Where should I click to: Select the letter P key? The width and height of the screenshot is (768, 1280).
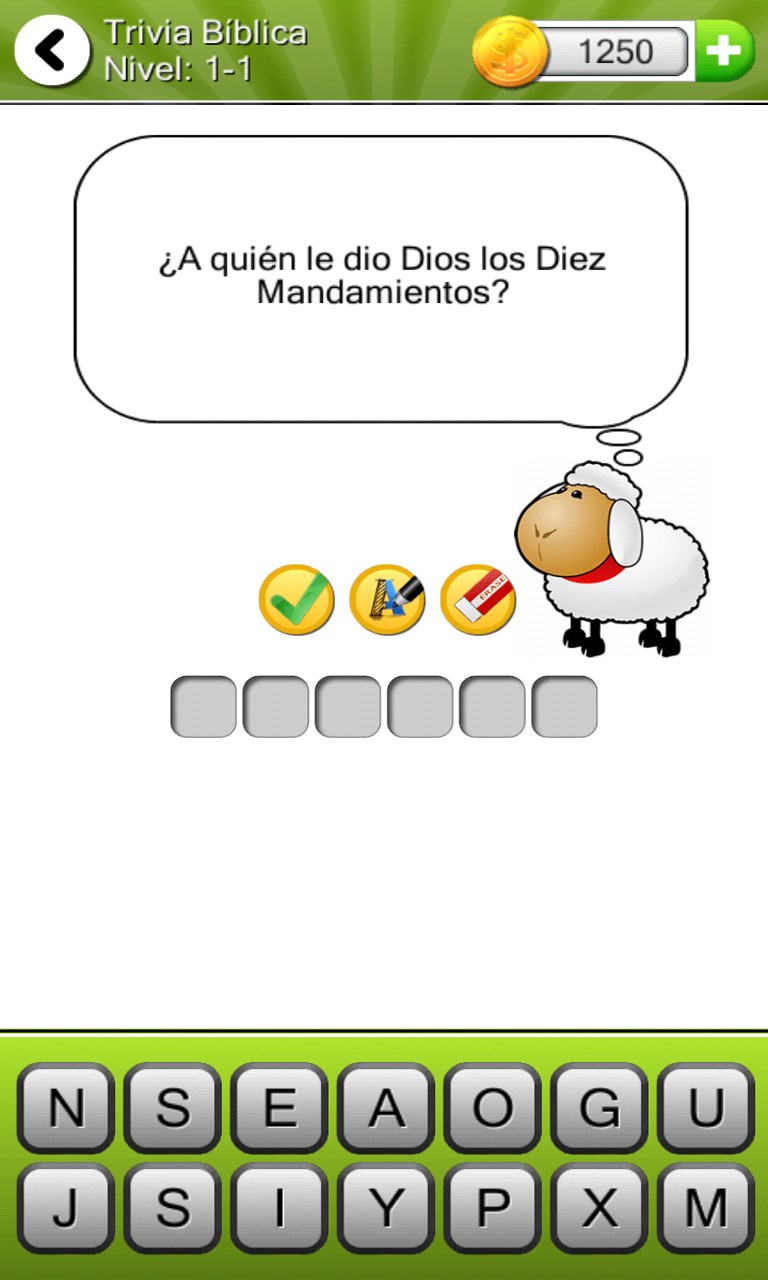pos(492,1208)
